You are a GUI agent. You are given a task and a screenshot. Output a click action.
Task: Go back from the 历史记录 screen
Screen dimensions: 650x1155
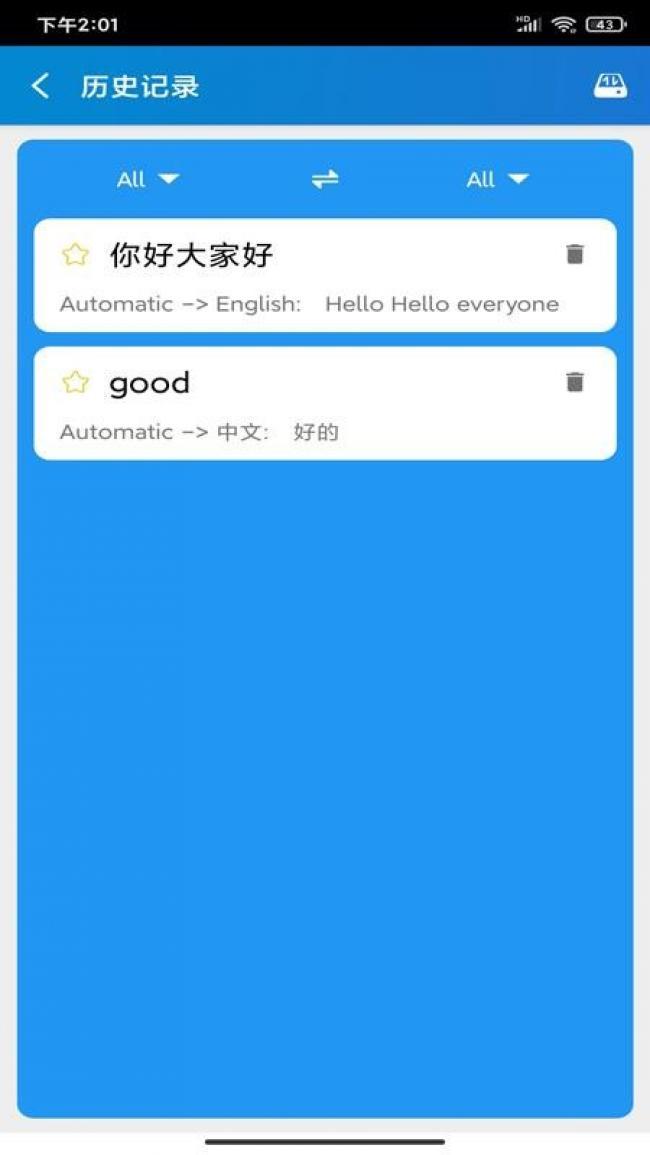tap(40, 86)
